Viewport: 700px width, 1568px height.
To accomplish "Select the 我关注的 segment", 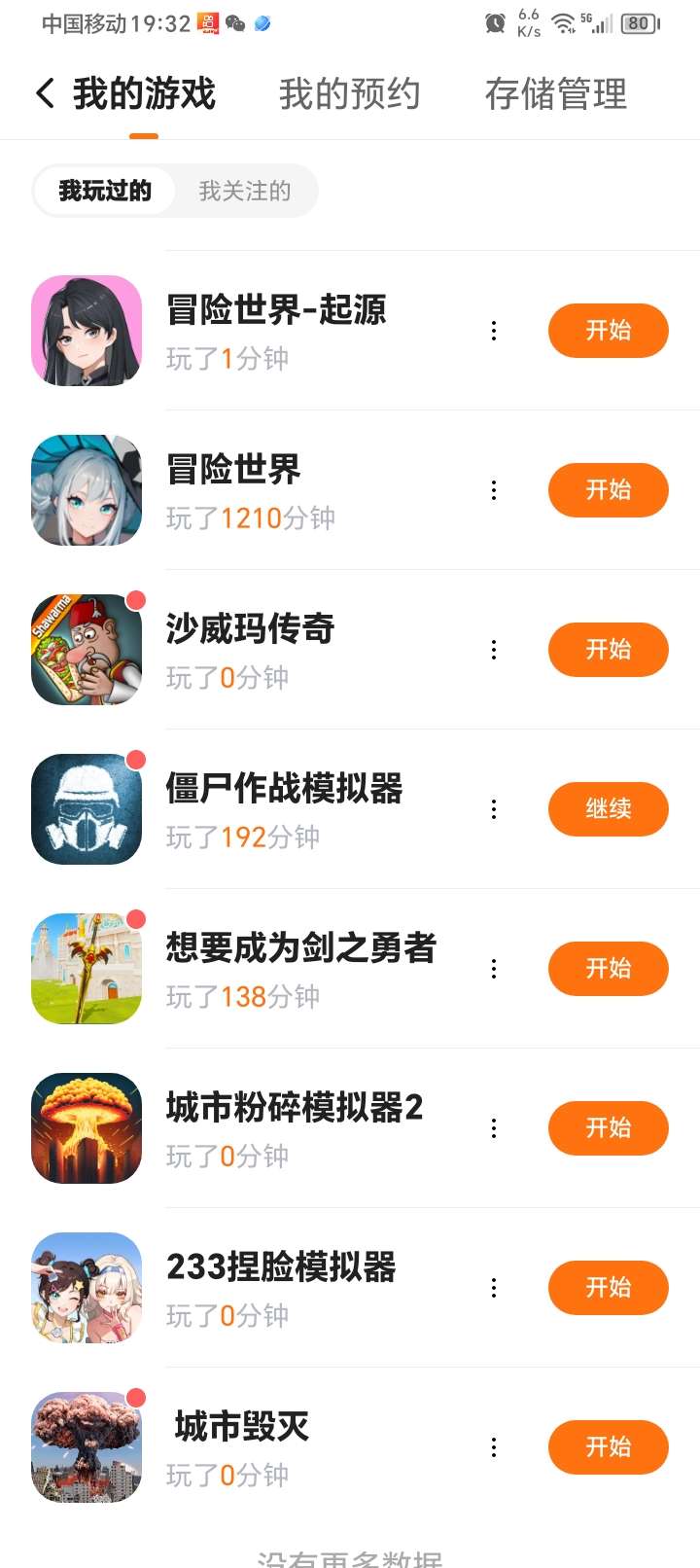I will click(245, 191).
